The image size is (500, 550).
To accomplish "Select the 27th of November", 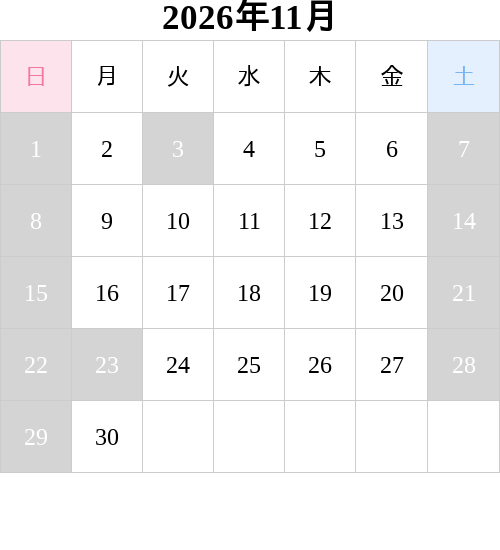I will pyautogui.click(x=392, y=364).
